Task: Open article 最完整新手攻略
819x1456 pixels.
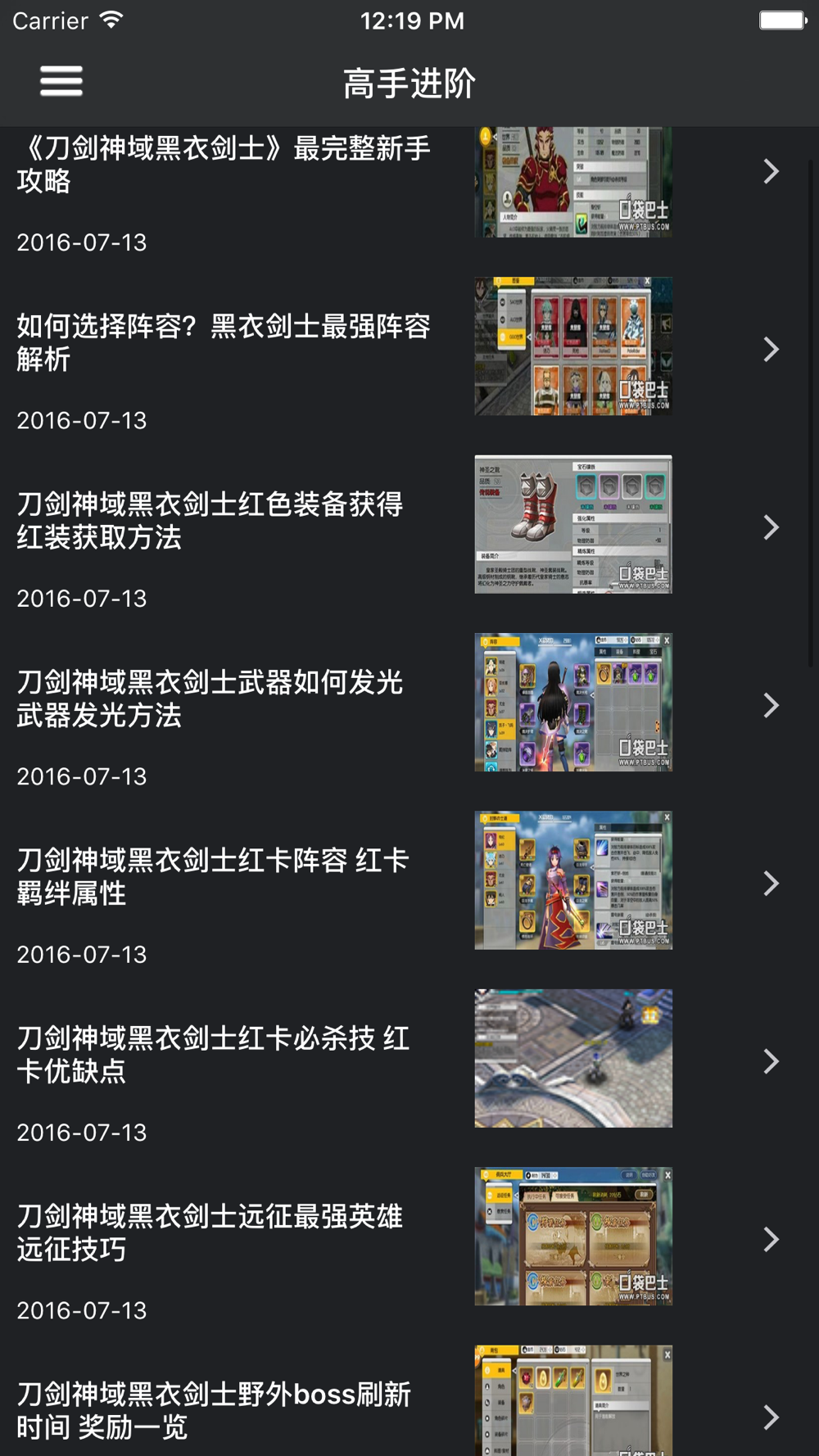Action: [223, 165]
